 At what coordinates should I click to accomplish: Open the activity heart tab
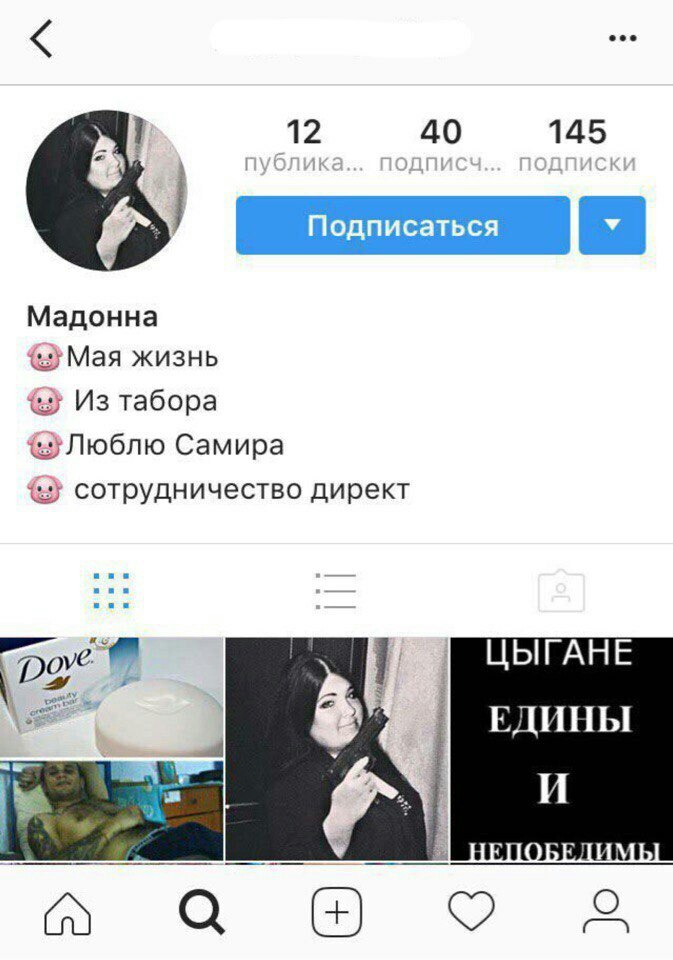pos(470,912)
